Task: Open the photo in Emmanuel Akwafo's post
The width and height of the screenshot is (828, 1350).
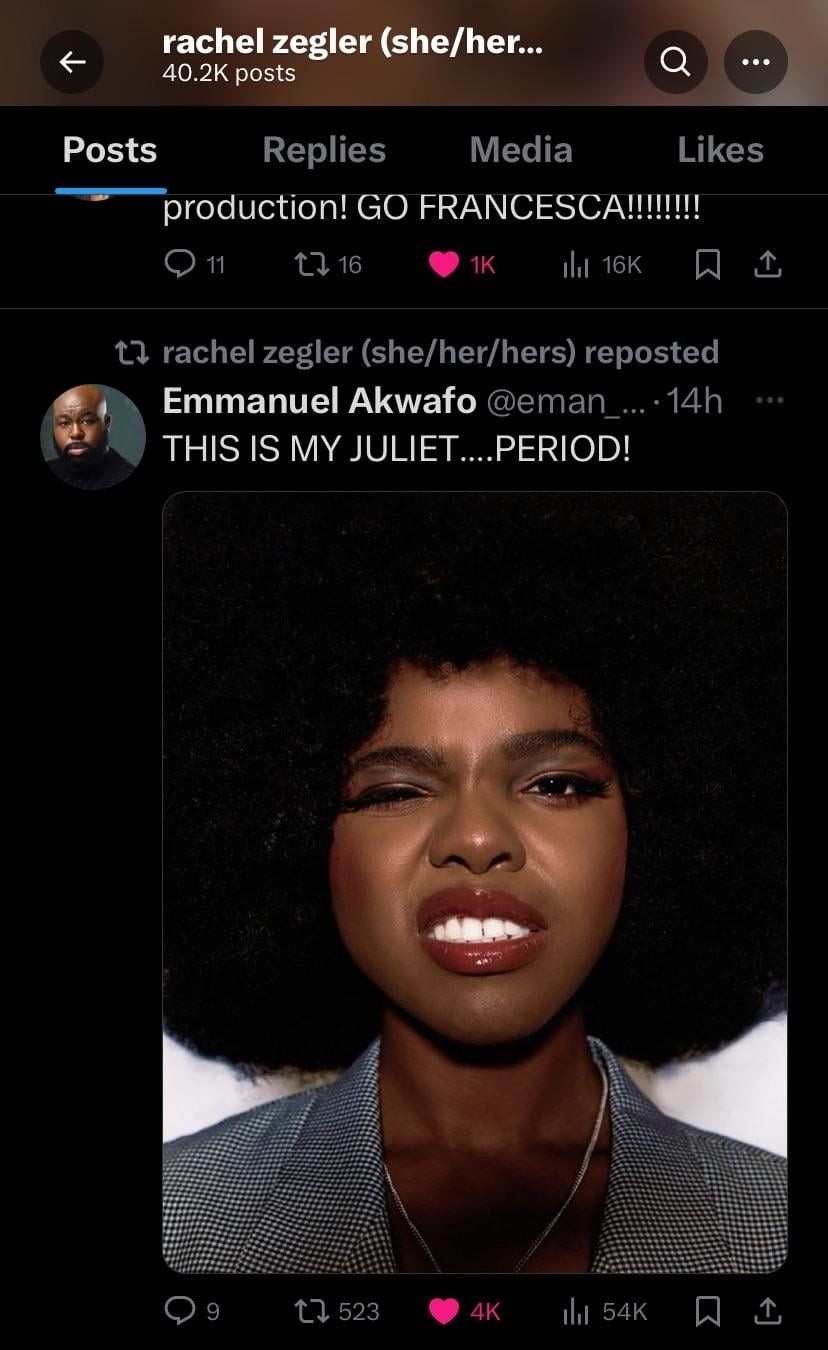Action: coord(474,881)
